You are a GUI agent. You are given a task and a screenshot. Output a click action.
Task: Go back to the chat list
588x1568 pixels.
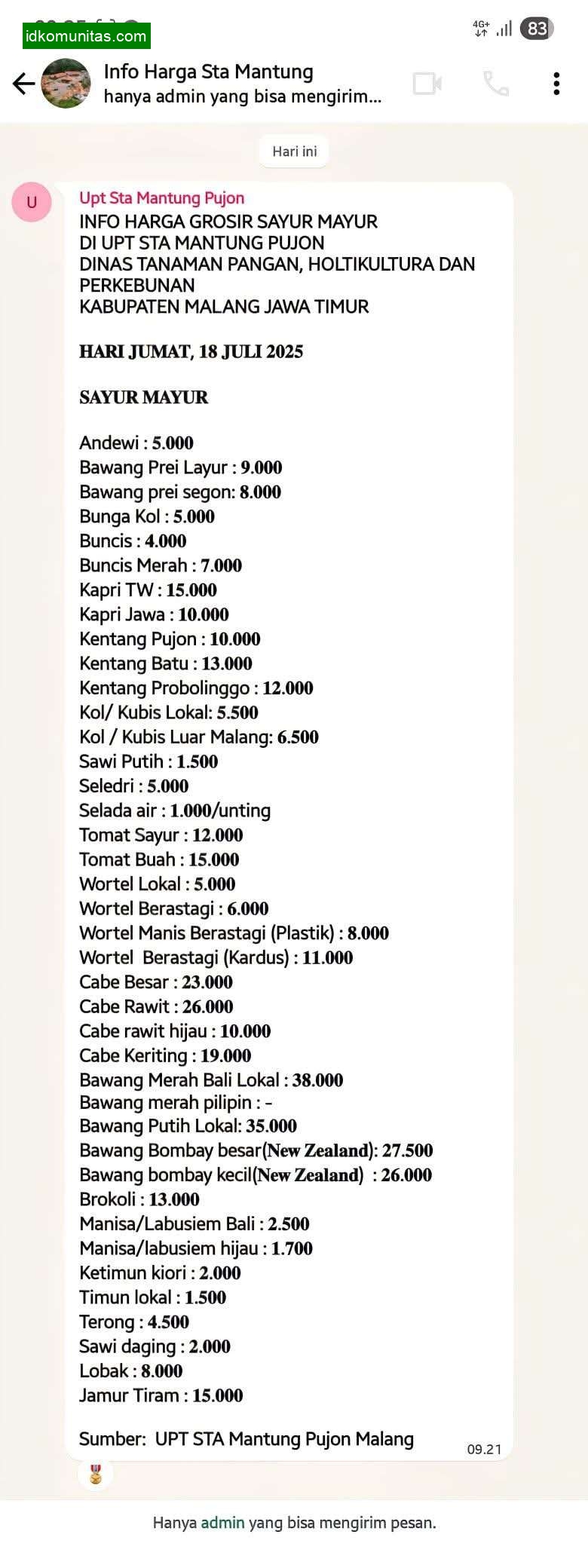pos(23,84)
